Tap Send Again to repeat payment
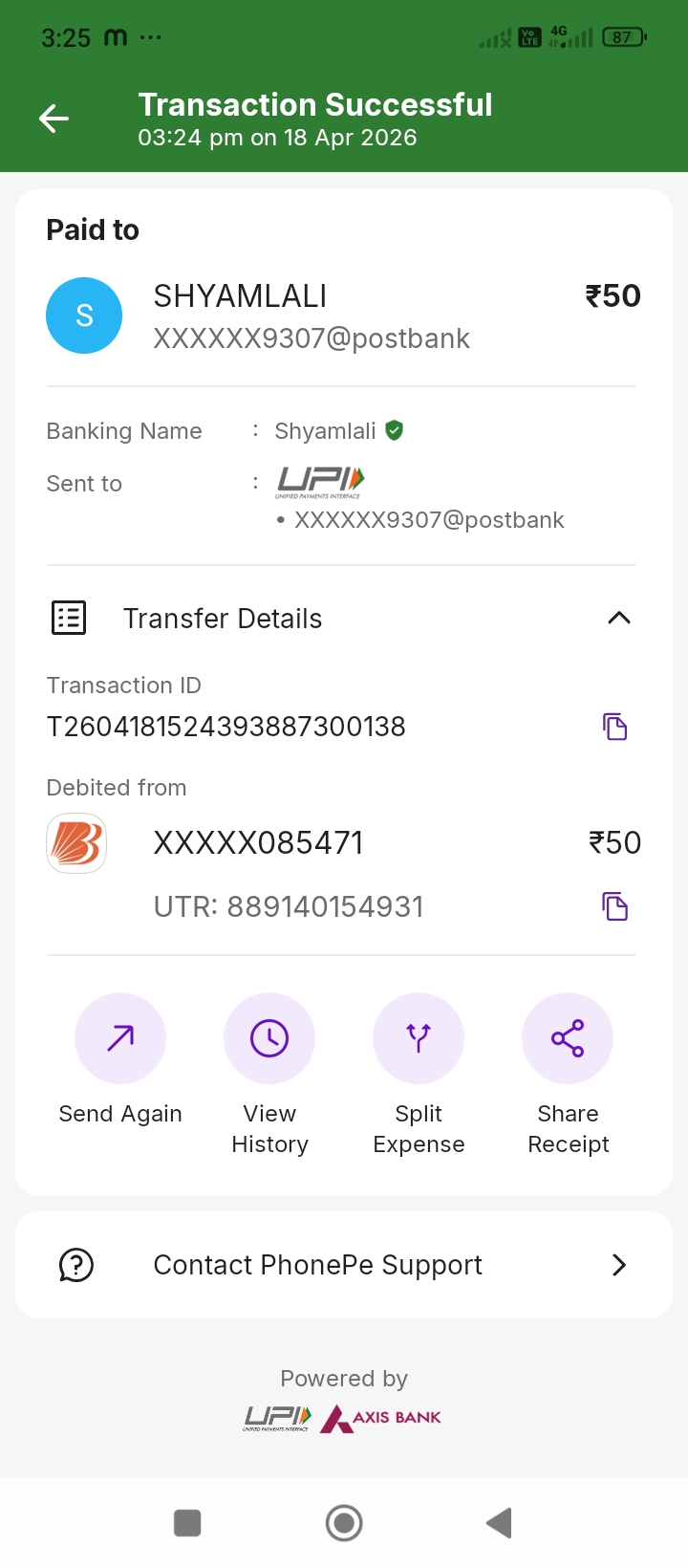Screen dimensions: 688x1568 120,1038
